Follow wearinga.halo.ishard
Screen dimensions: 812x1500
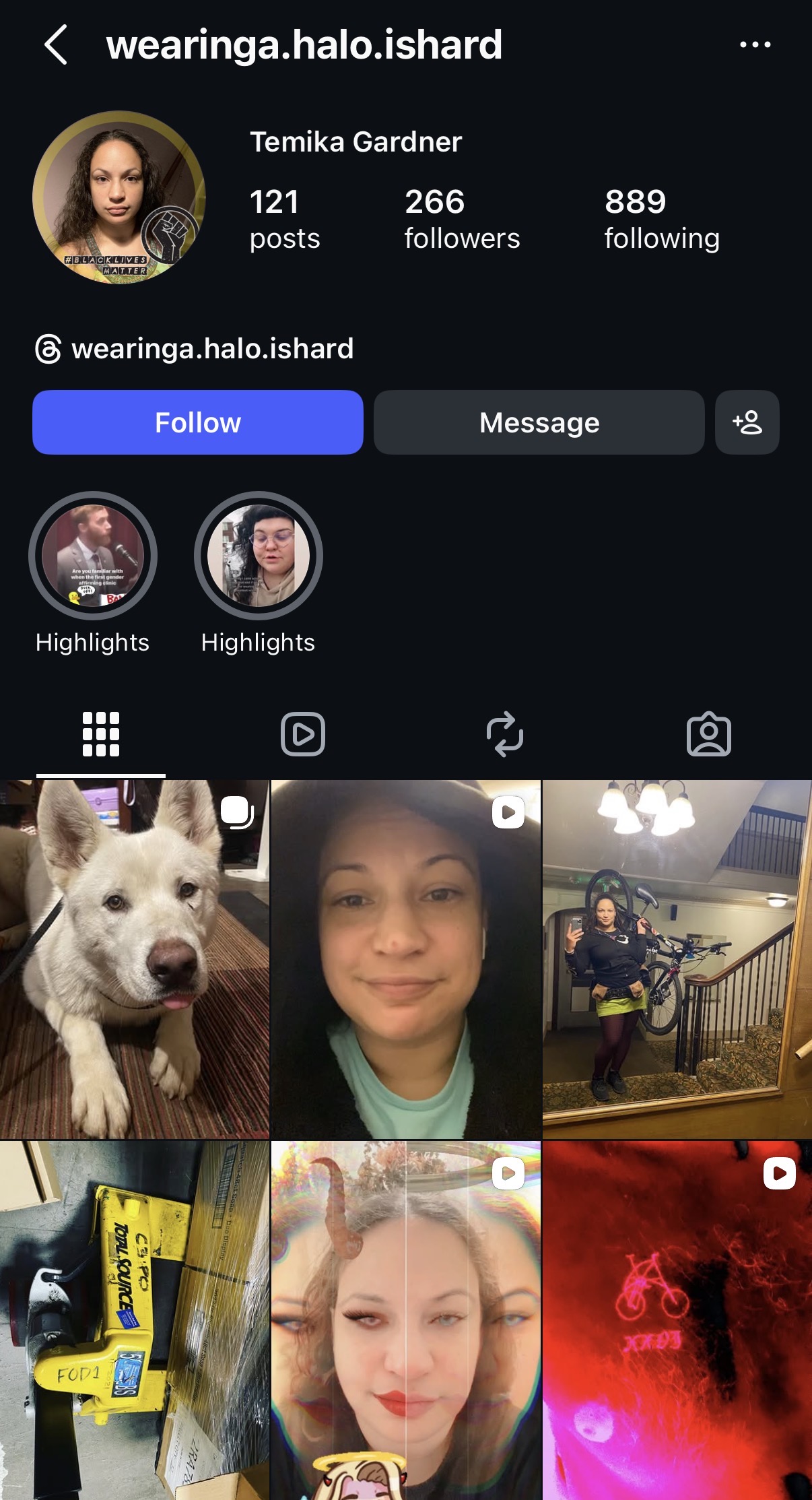(197, 422)
